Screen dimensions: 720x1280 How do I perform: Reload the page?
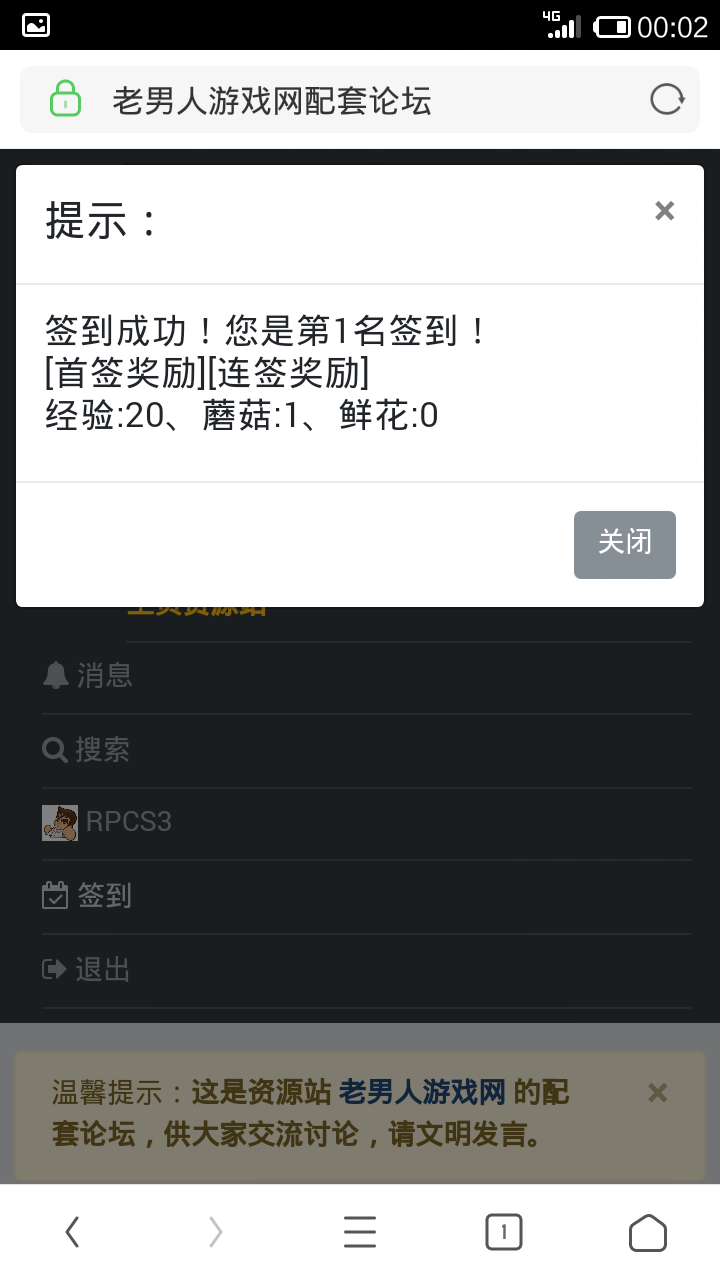pyautogui.click(x=667, y=100)
